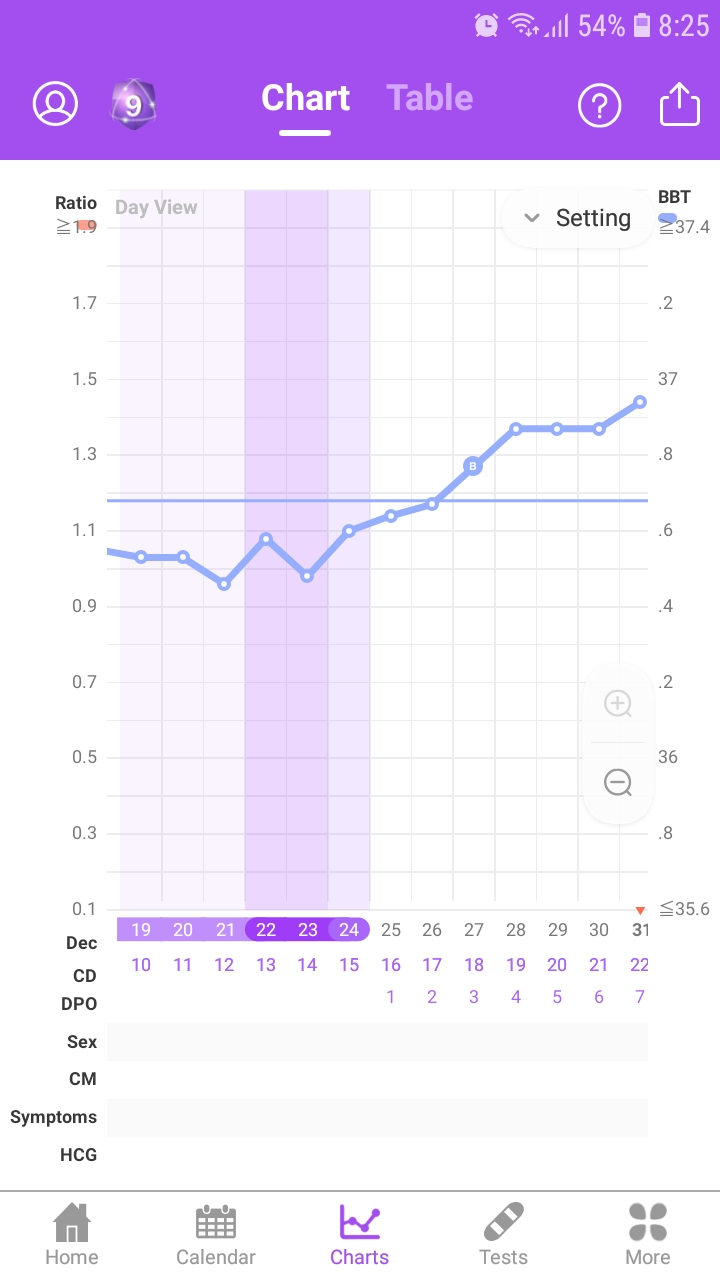Tap the BBT data point marked B
Viewport: 720px width, 1280px height.
[x=473, y=466]
